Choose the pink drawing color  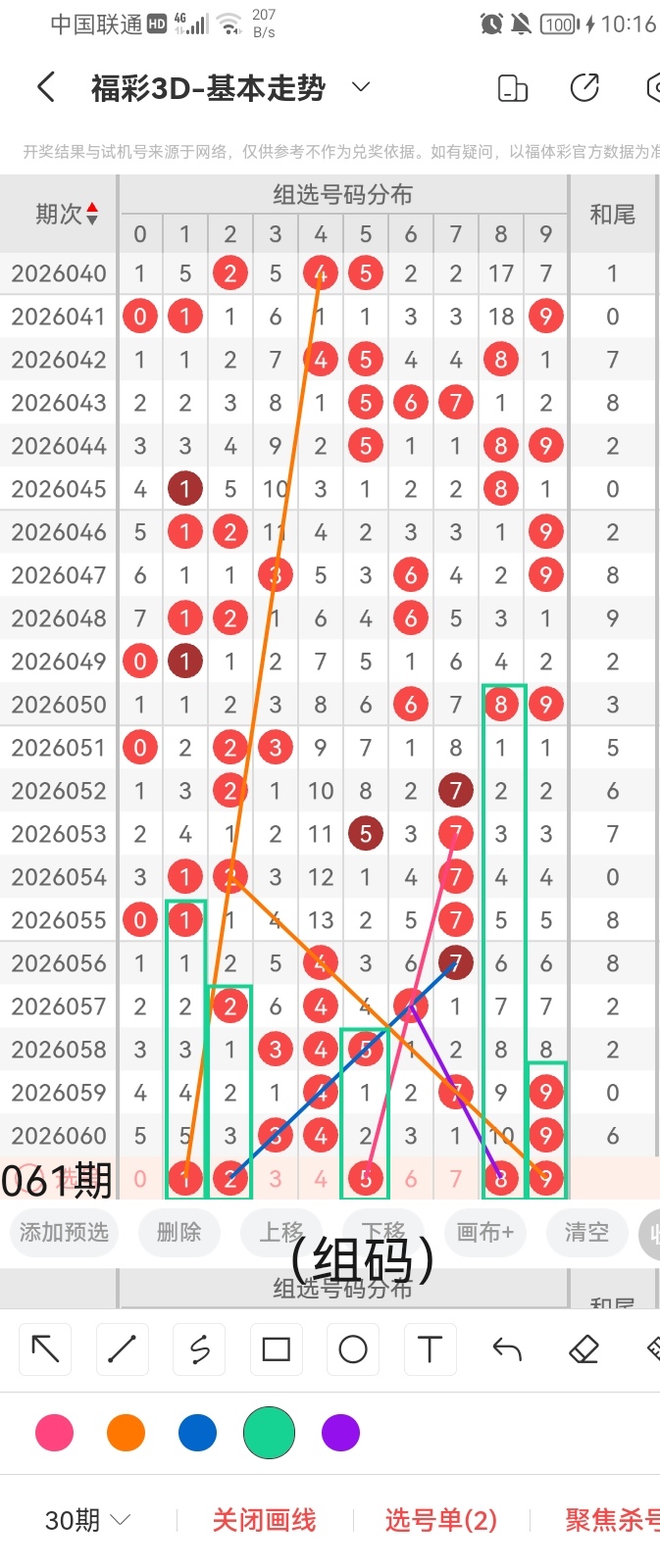pos(54,1433)
